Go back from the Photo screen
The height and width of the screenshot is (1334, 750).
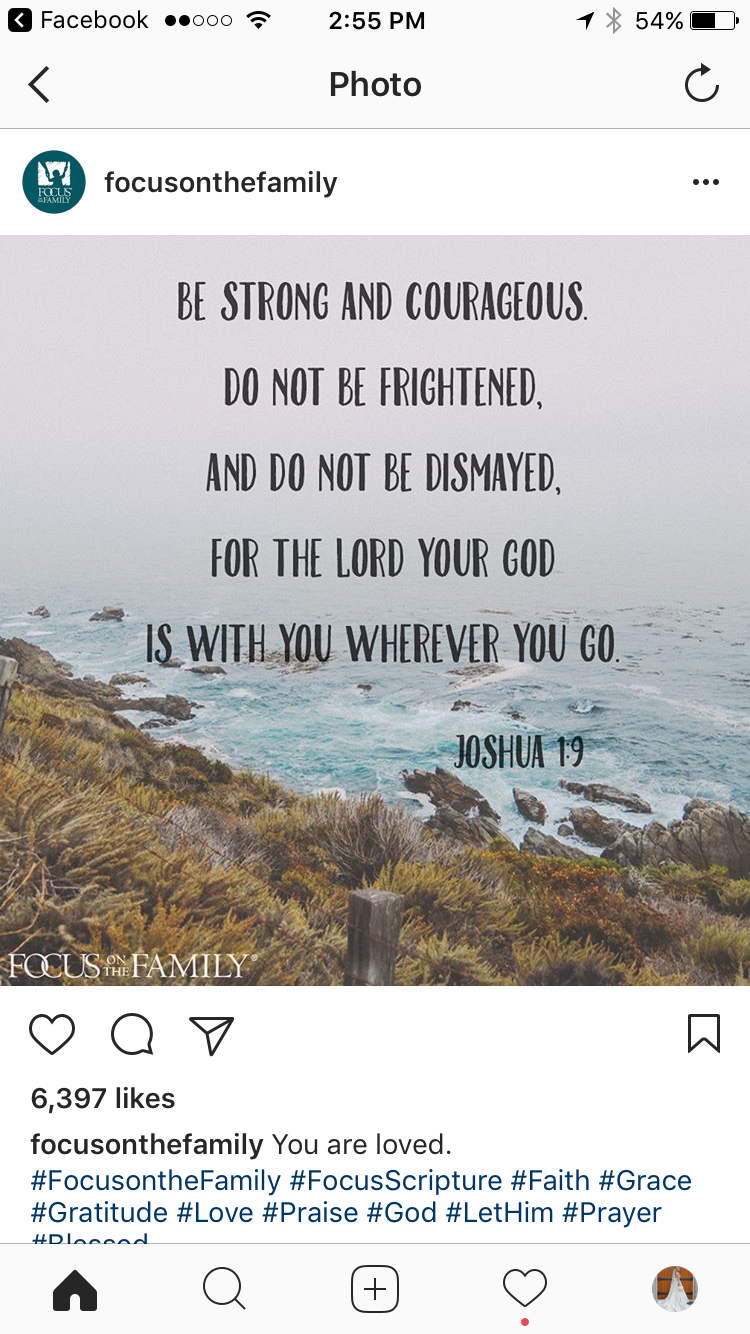(x=39, y=85)
